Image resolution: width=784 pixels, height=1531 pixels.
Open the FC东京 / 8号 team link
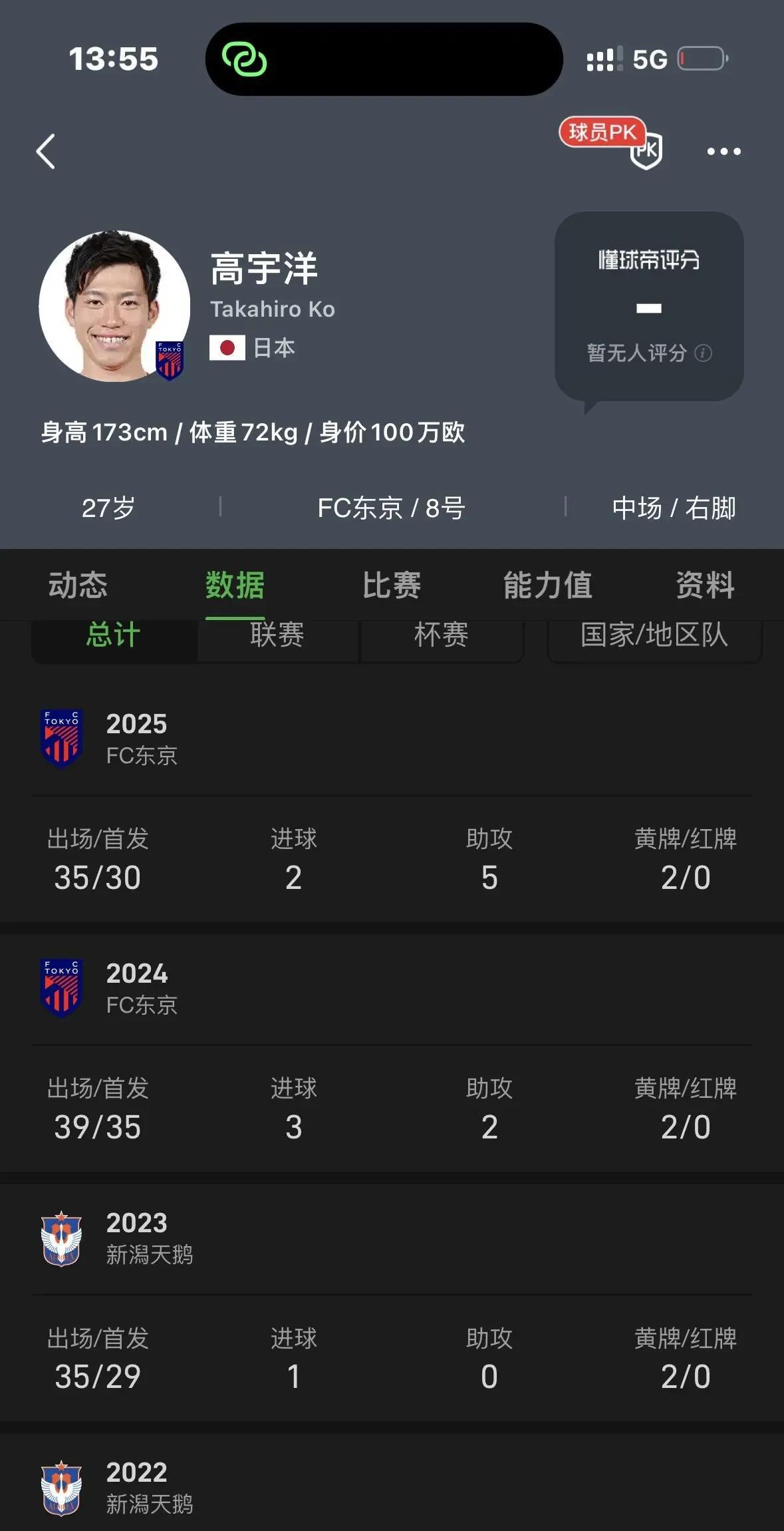(x=391, y=508)
